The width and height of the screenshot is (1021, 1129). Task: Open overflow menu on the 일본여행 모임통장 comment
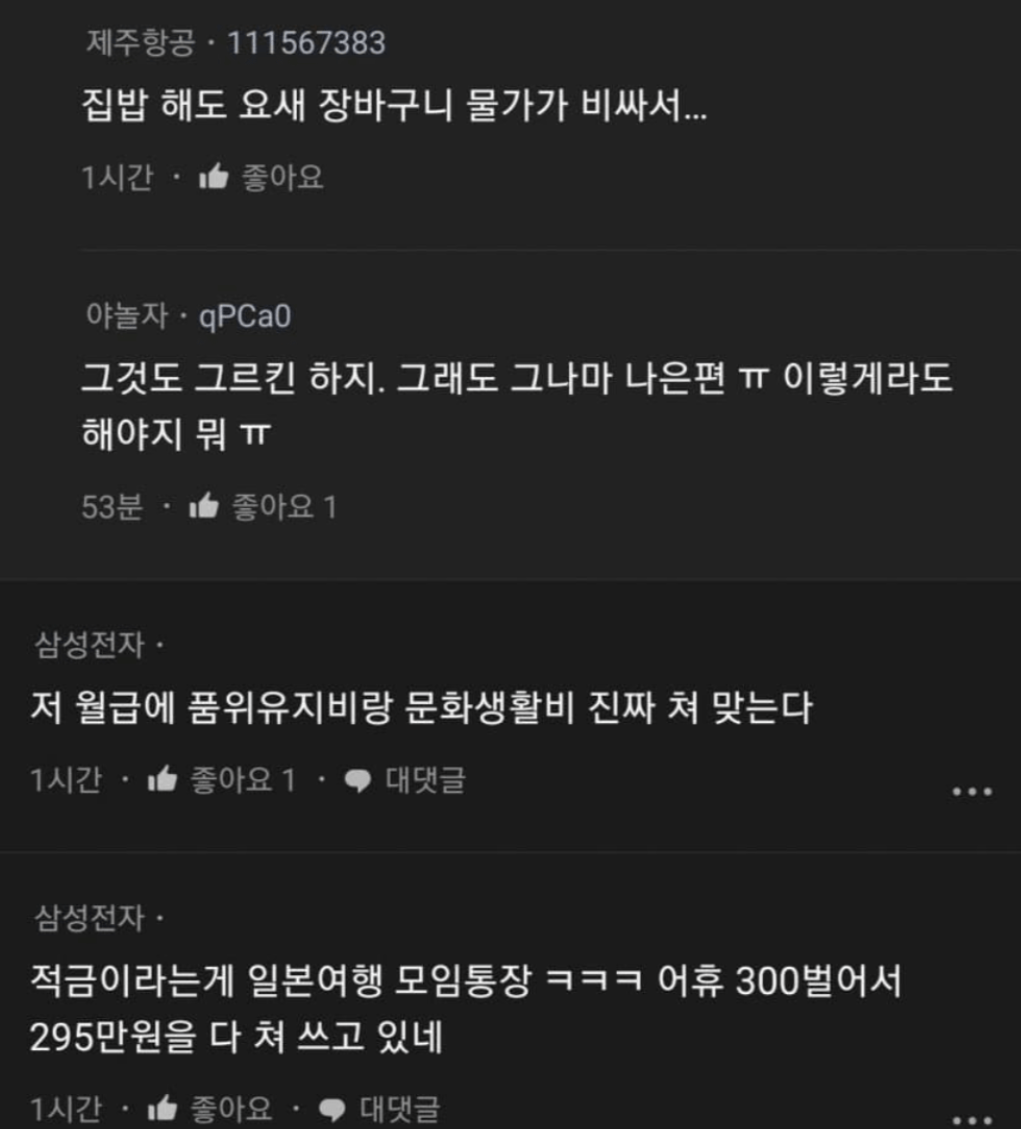point(971,1118)
